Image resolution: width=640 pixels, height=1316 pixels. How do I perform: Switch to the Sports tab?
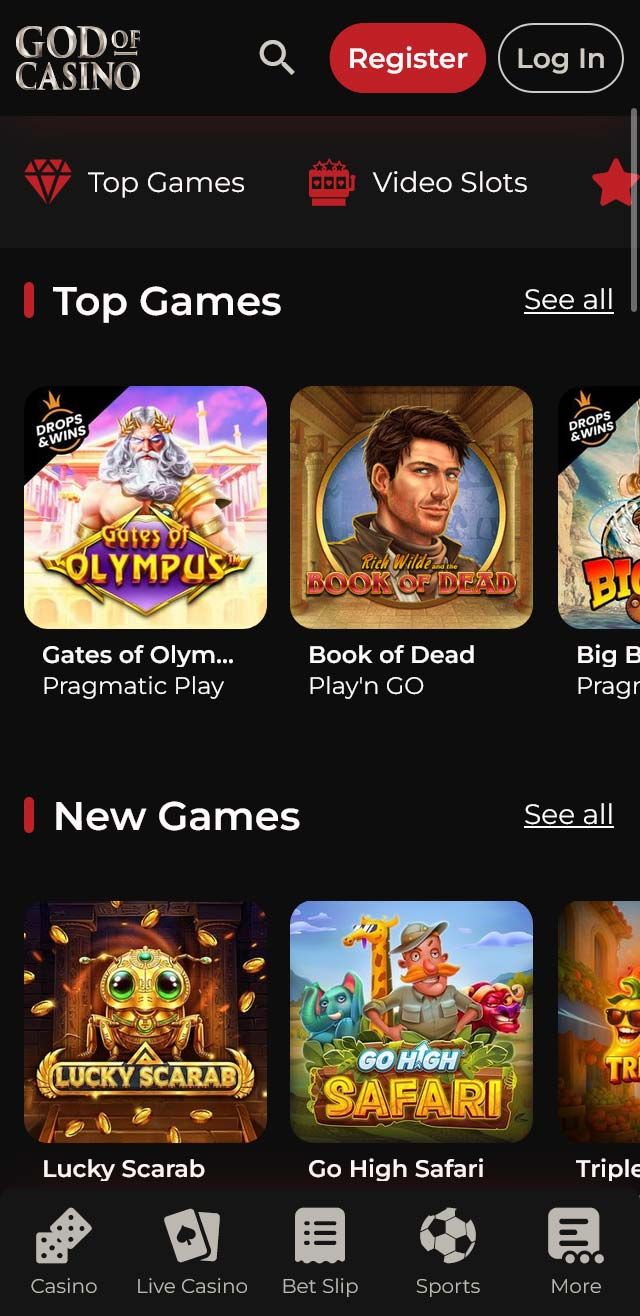[448, 1252]
